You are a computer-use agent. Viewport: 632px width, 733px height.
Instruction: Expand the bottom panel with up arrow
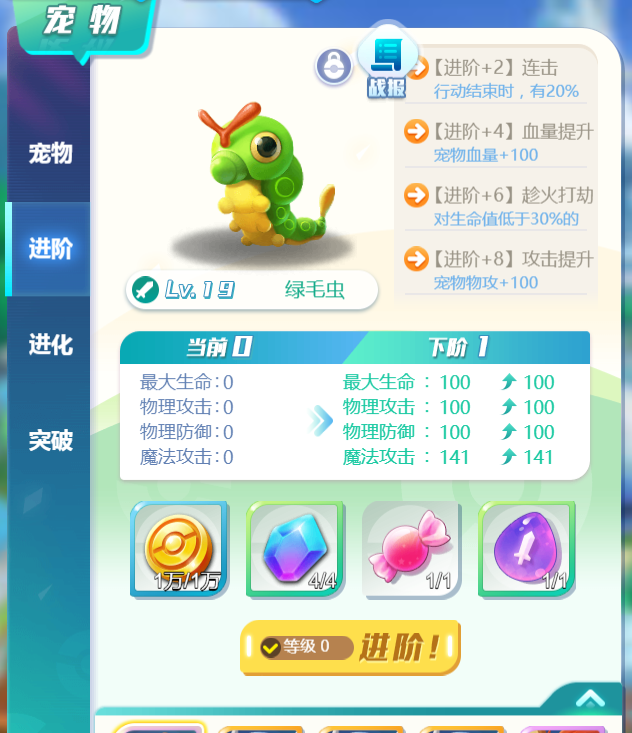tap(589, 698)
